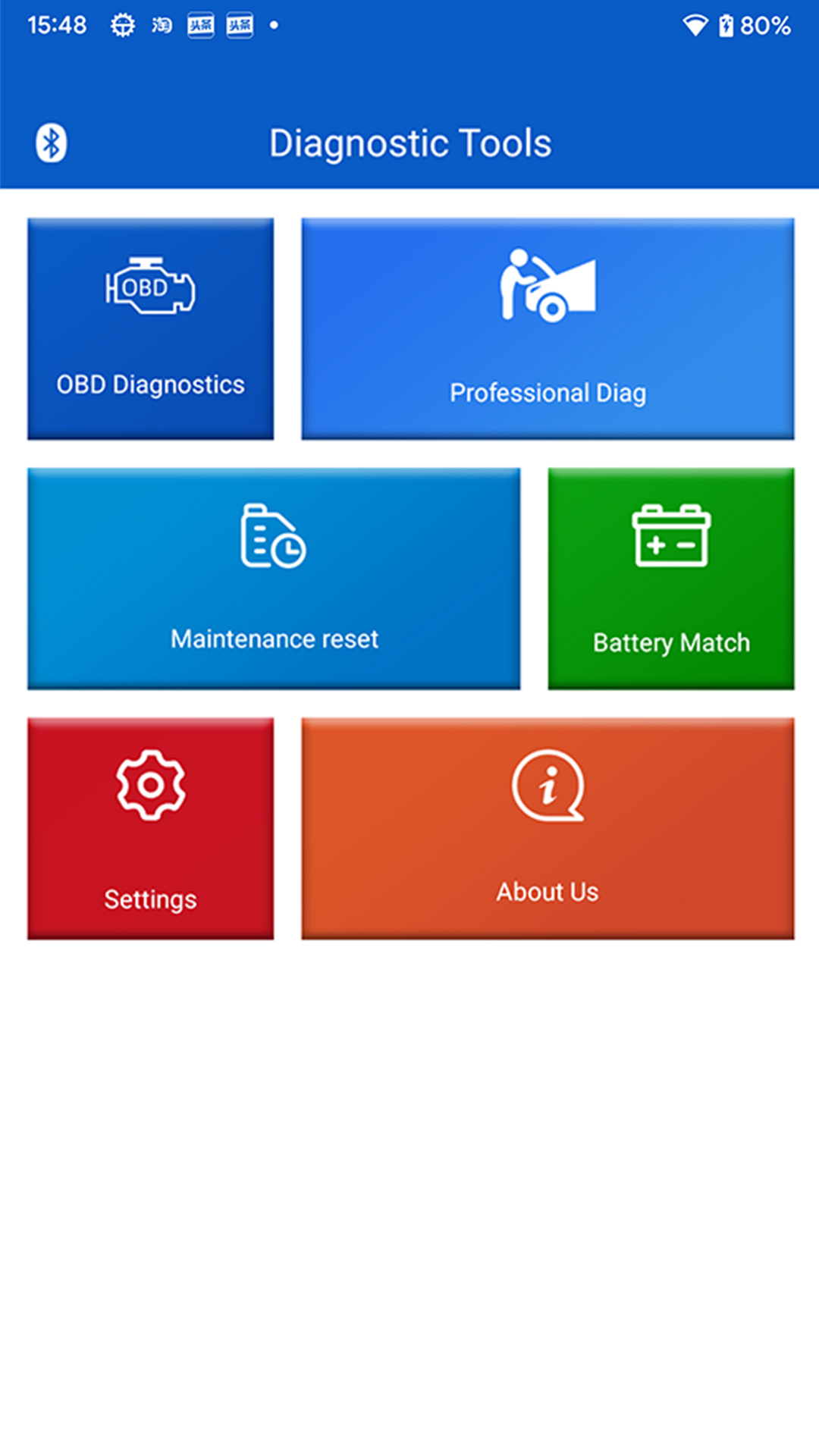The width and height of the screenshot is (819, 1456).
Task: Open OBD Diagnostics
Action: [x=150, y=329]
